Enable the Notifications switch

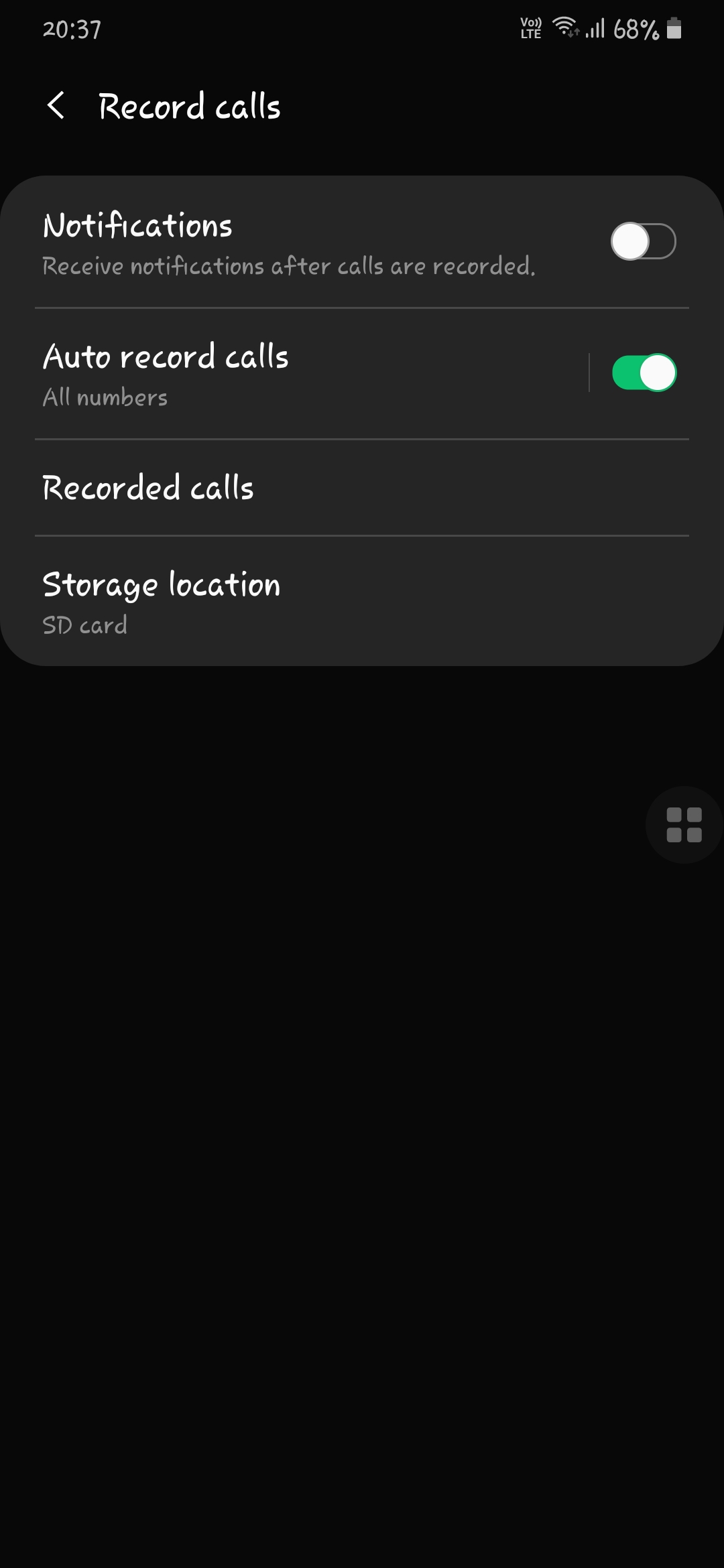click(643, 241)
